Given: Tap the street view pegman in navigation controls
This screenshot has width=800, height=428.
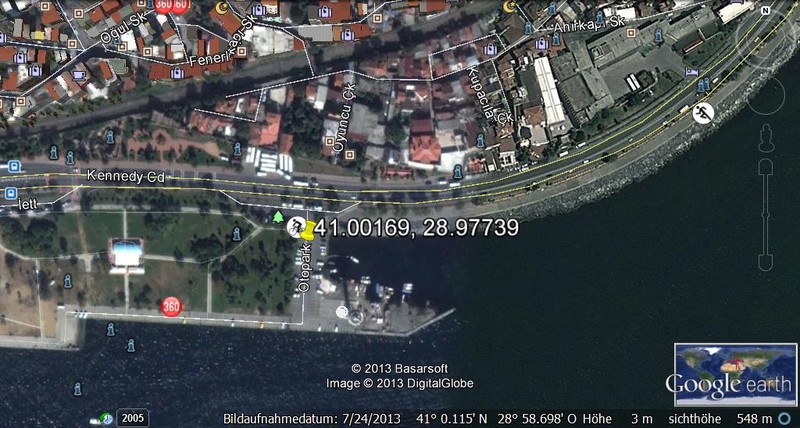Looking at the screenshot, I should pos(767,137).
